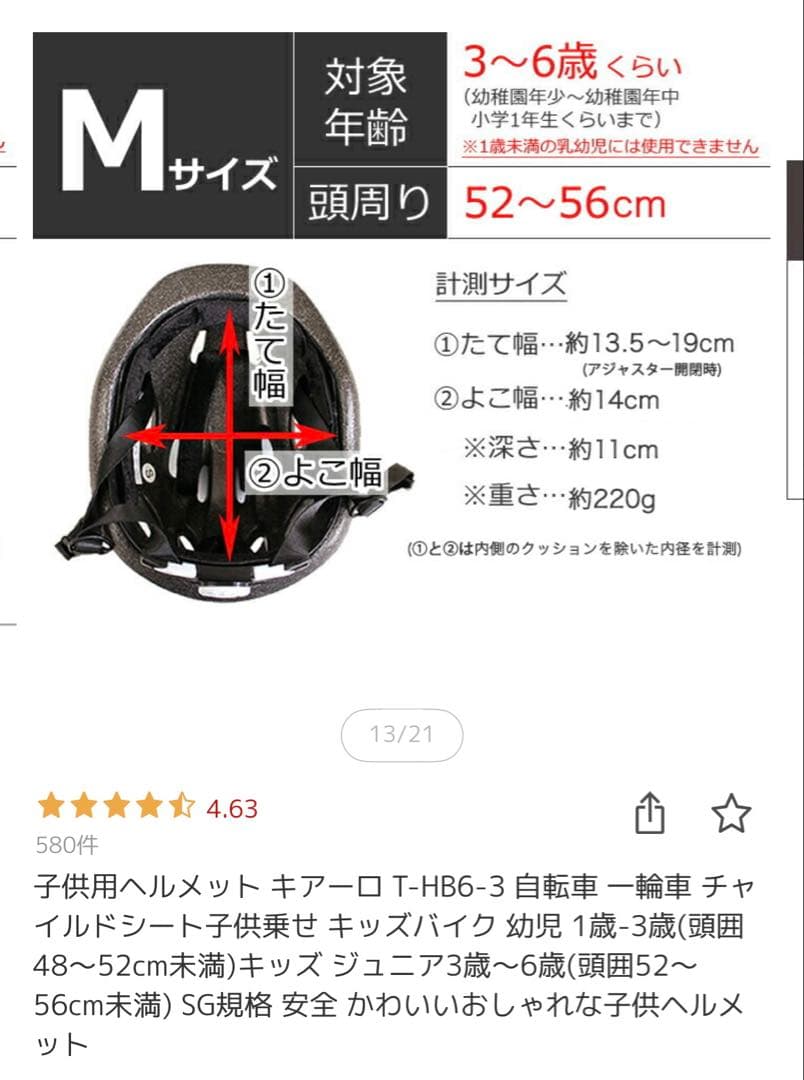
Task: Share this helmet product
Action: pyautogui.click(x=649, y=813)
